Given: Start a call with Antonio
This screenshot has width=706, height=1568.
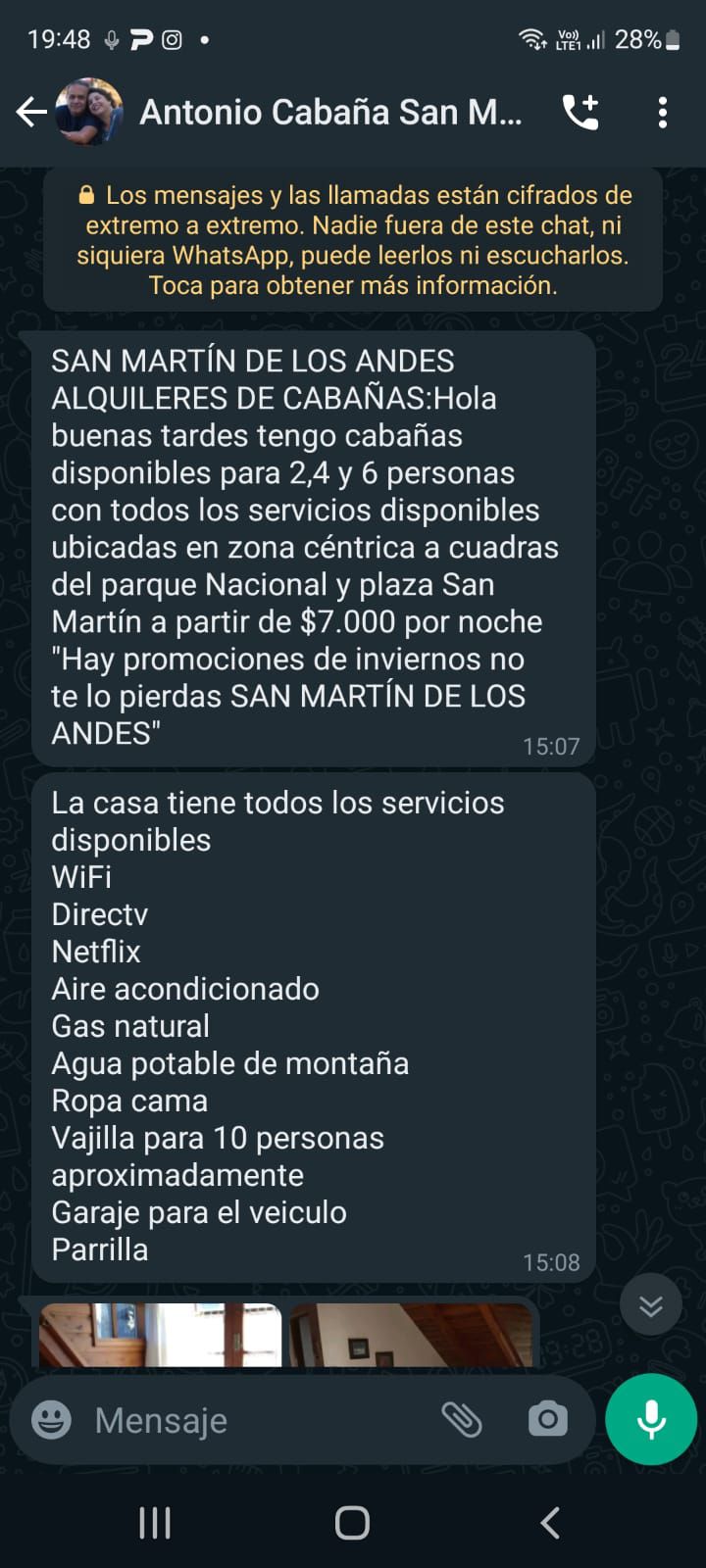Looking at the screenshot, I should [x=580, y=113].
